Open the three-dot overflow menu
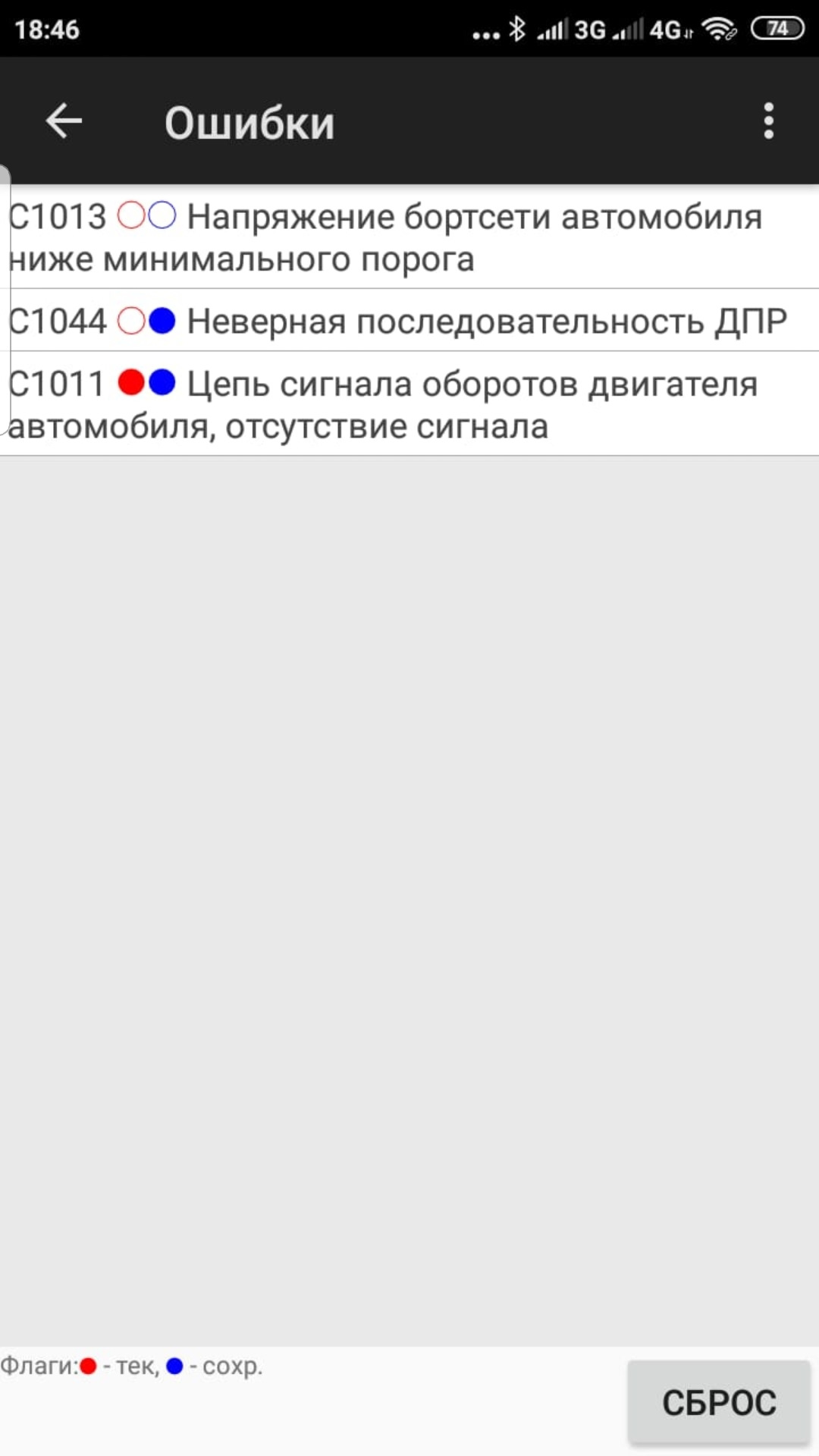The width and height of the screenshot is (819, 1456). (768, 121)
